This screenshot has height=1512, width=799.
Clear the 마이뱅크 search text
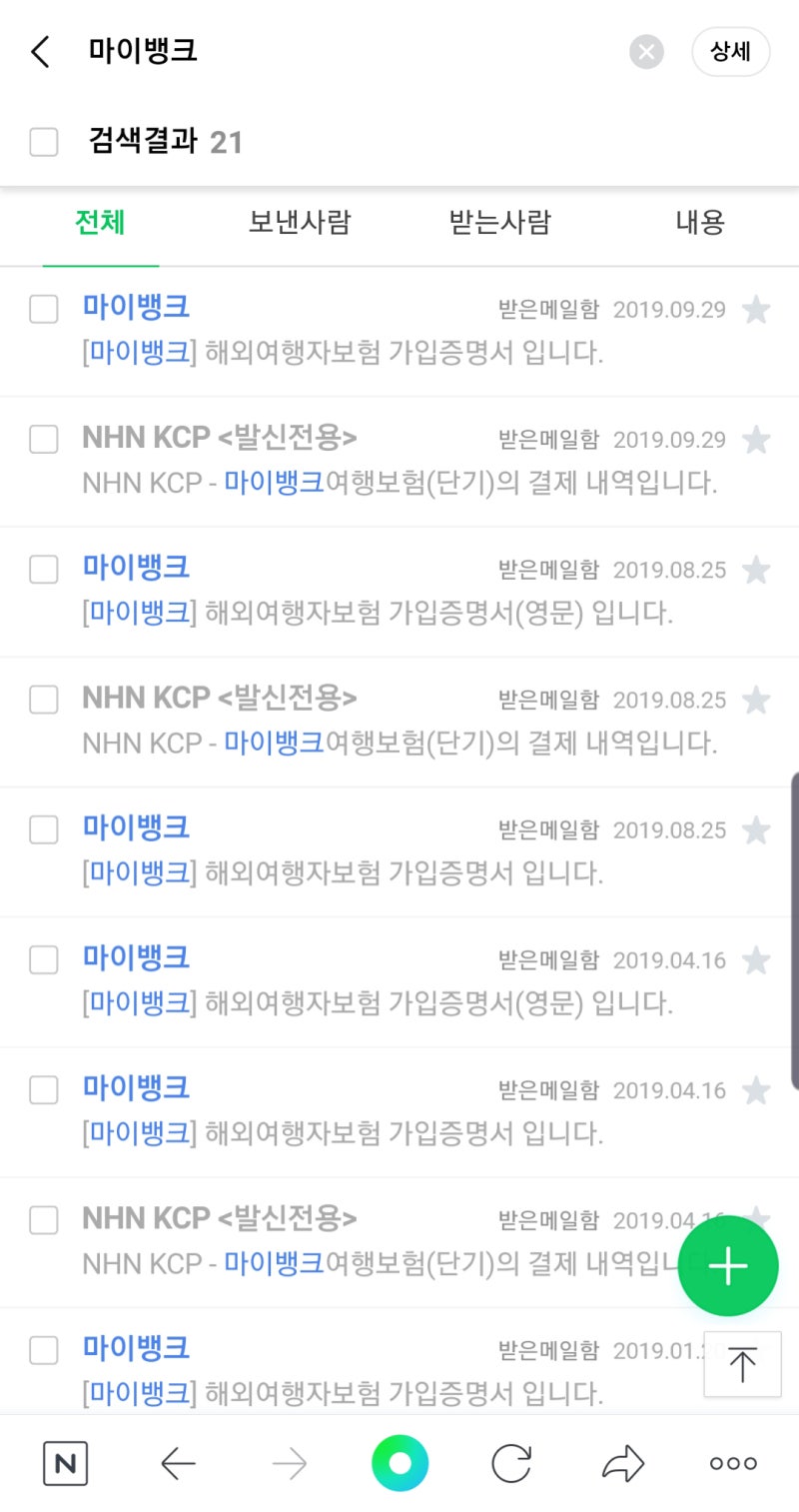pyautogui.click(x=646, y=52)
